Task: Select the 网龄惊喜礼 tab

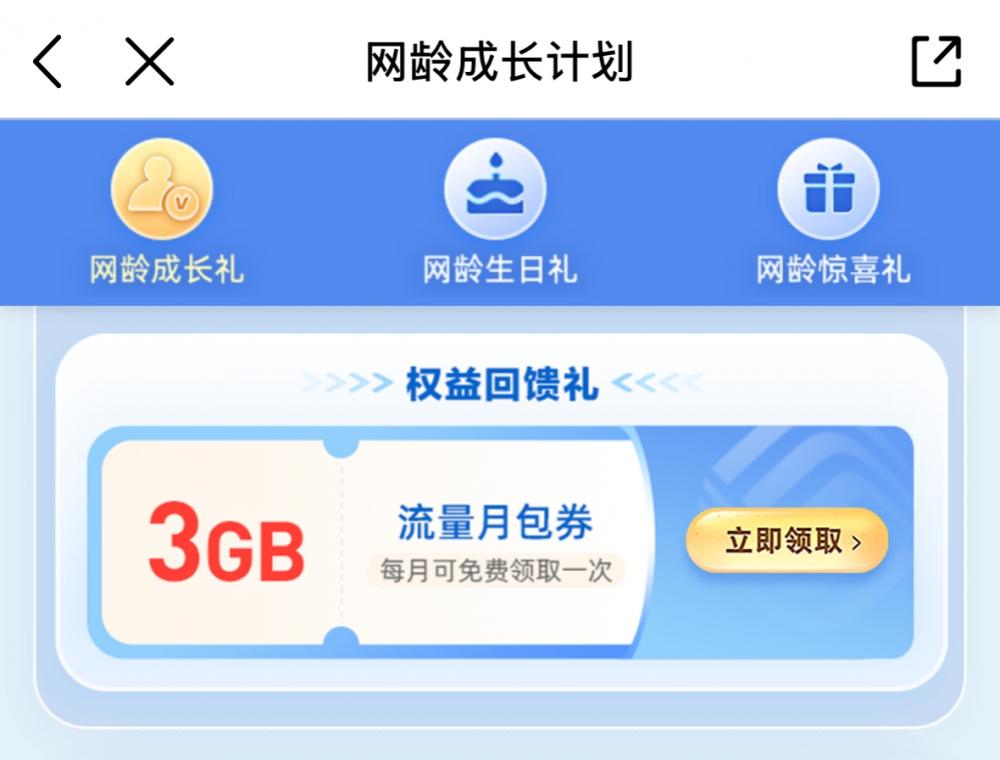Action: [x=831, y=212]
